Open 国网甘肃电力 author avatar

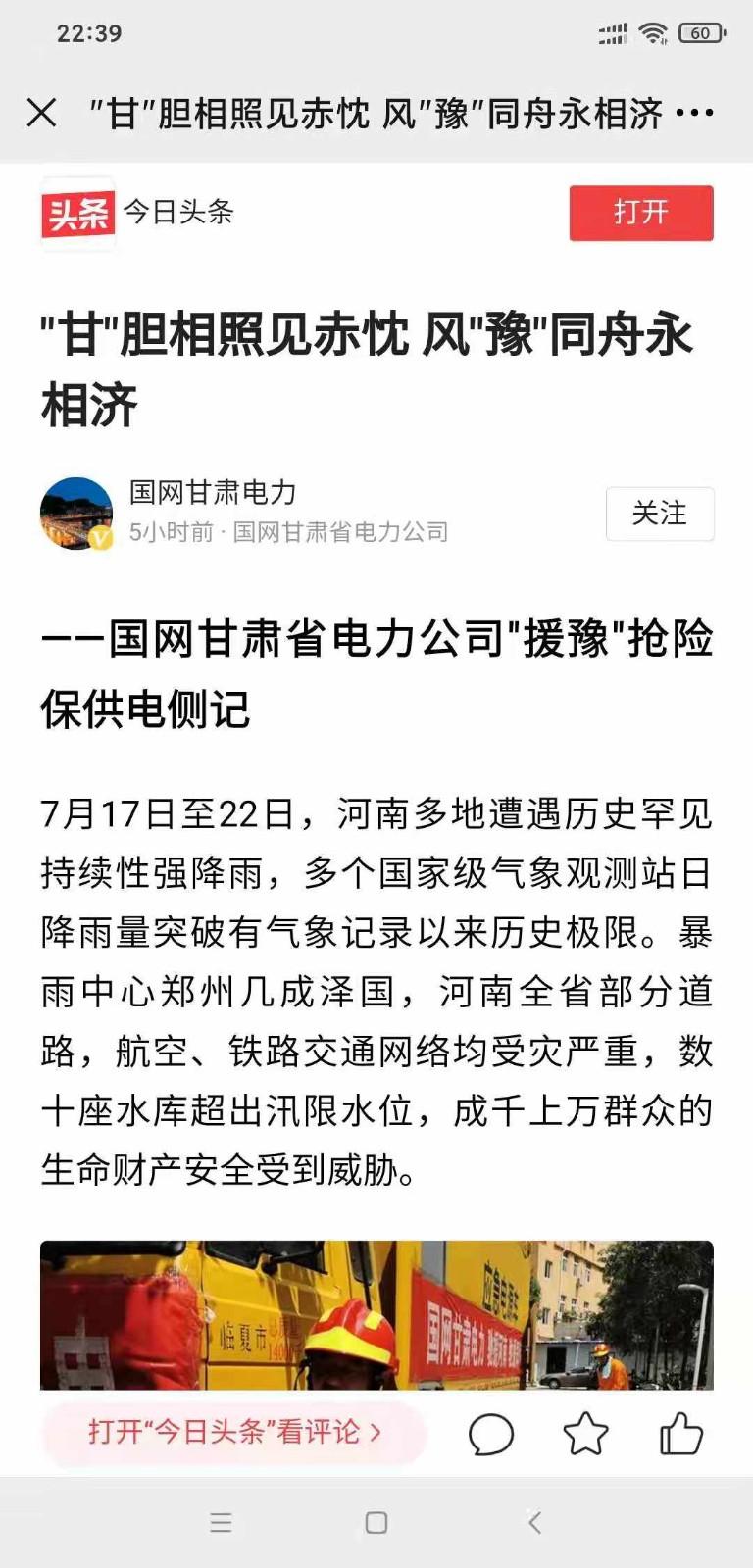(76, 514)
